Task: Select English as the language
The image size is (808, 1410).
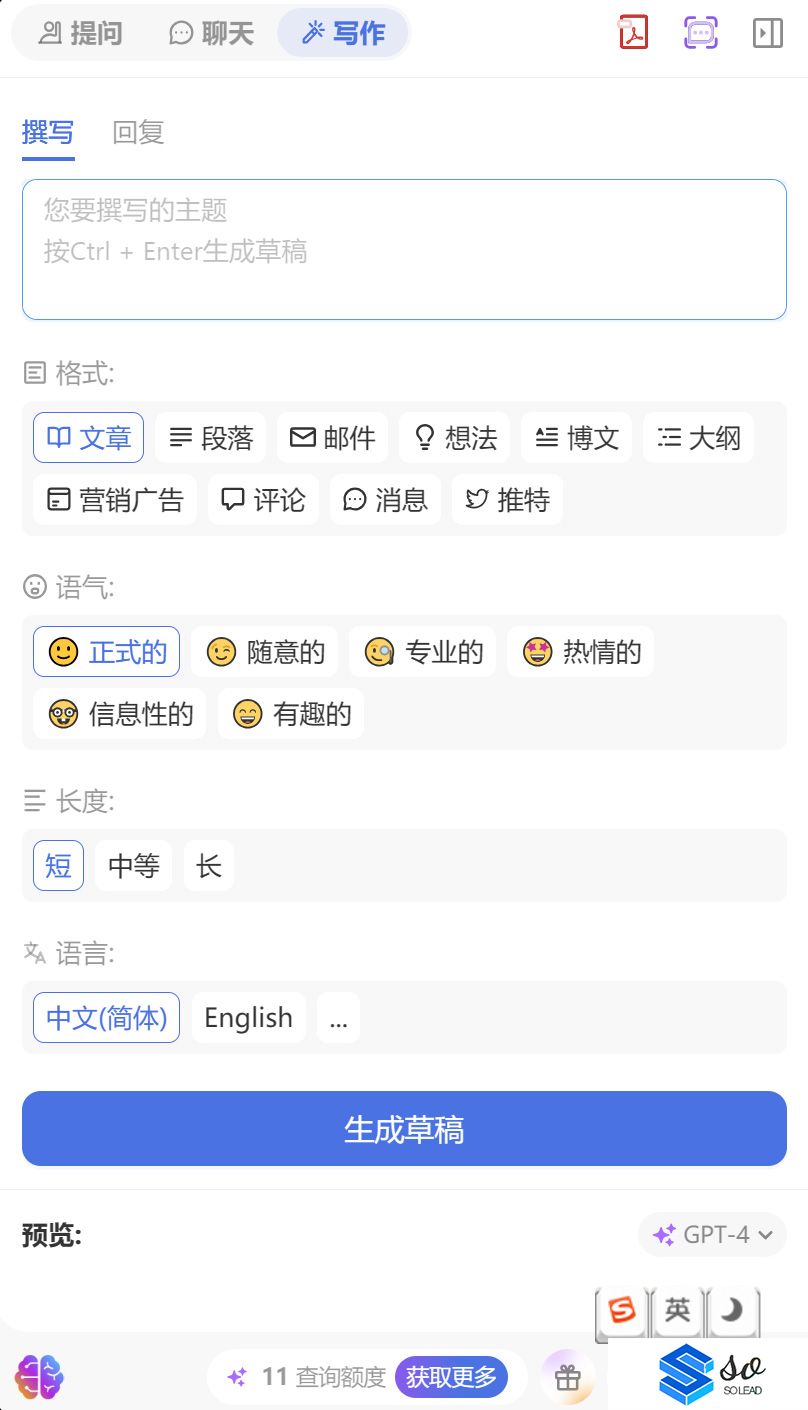Action: point(248,1018)
